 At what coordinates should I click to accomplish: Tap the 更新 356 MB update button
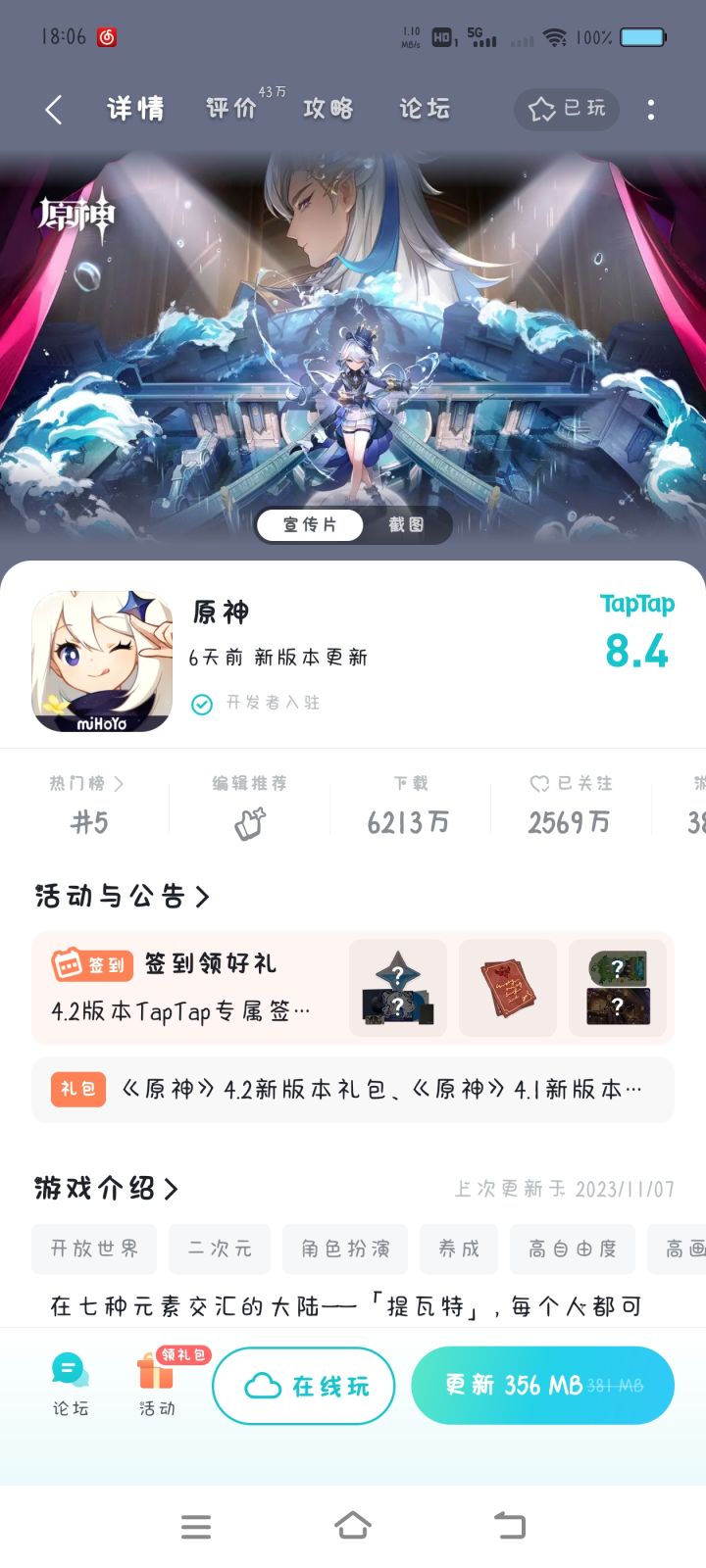[542, 1385]
